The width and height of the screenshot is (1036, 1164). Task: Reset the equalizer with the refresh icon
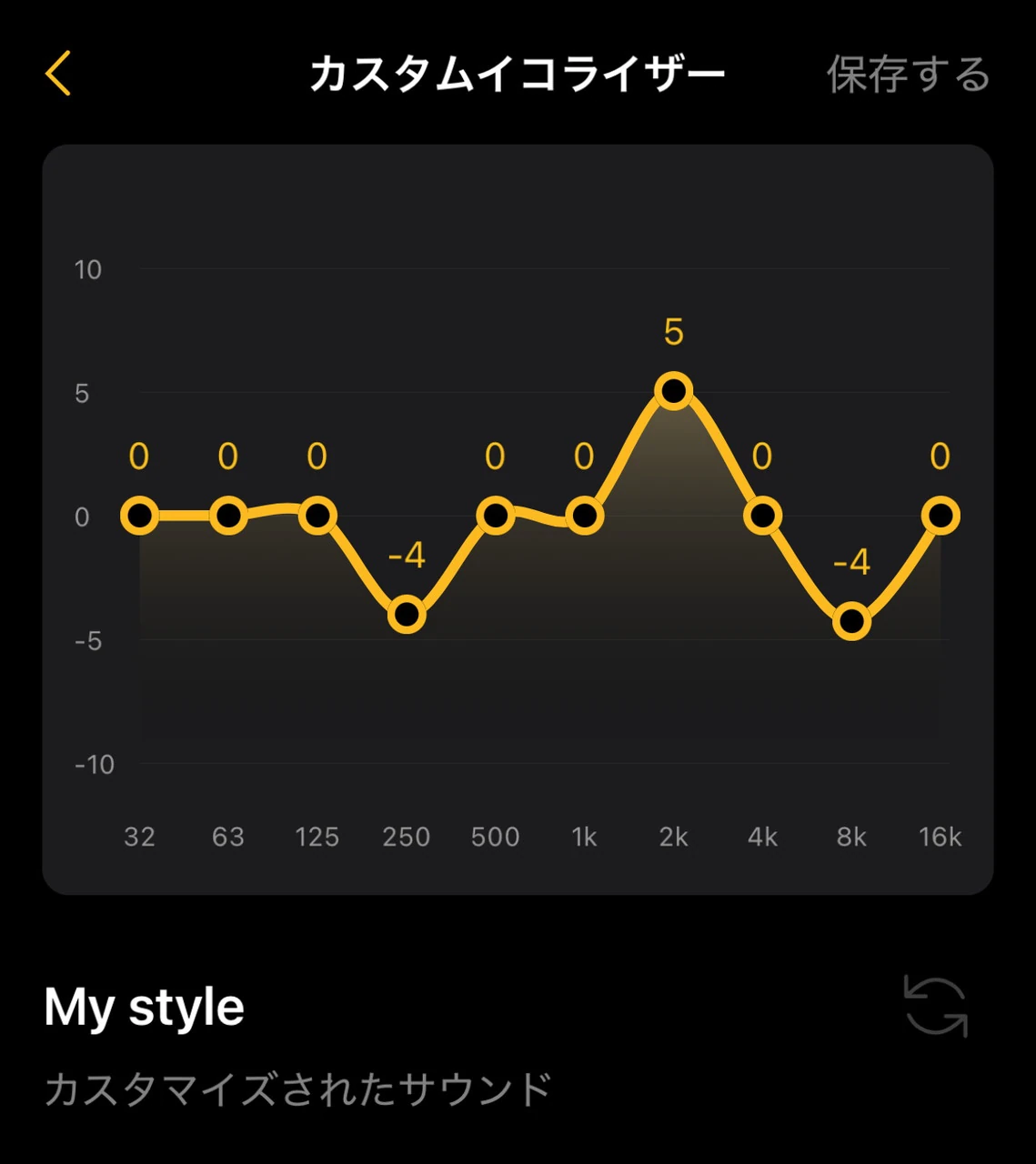click(935, 1007)
